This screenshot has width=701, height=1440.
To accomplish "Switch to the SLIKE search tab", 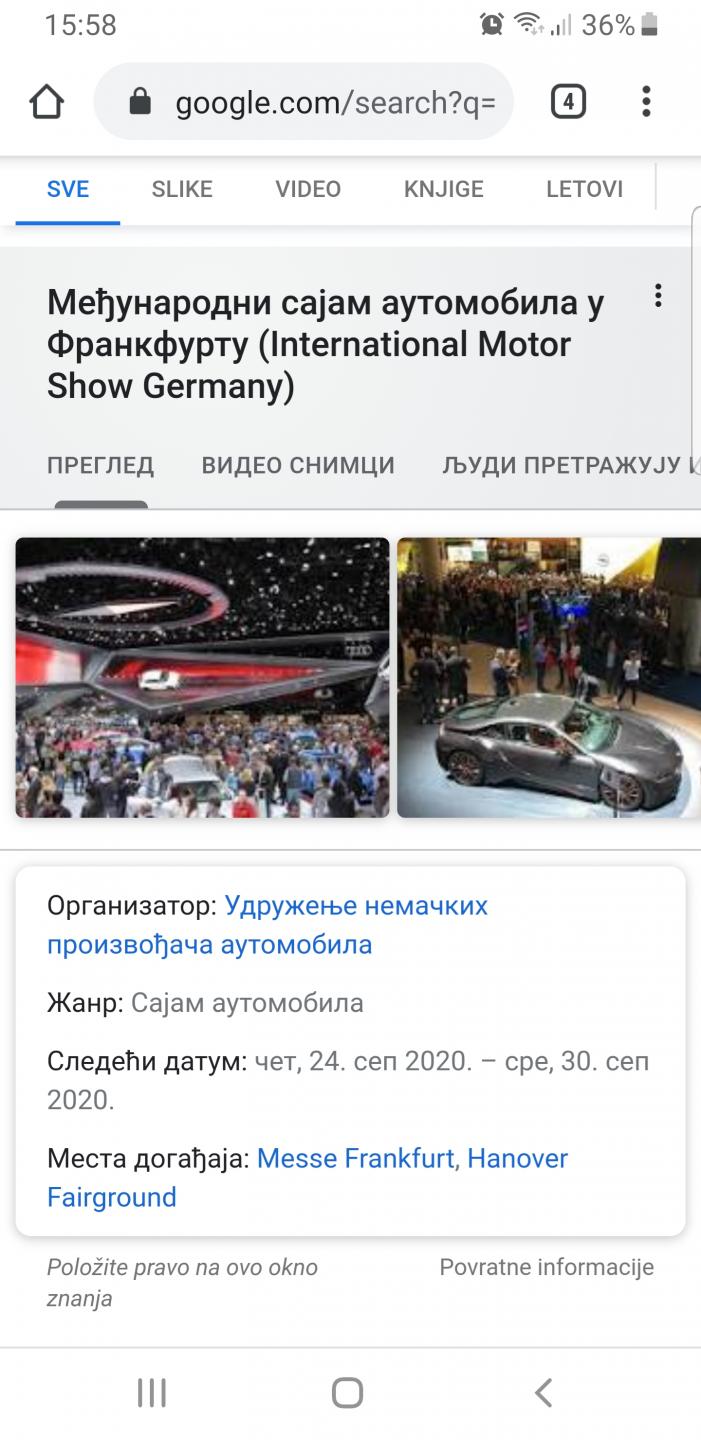I will pos(182,189).
